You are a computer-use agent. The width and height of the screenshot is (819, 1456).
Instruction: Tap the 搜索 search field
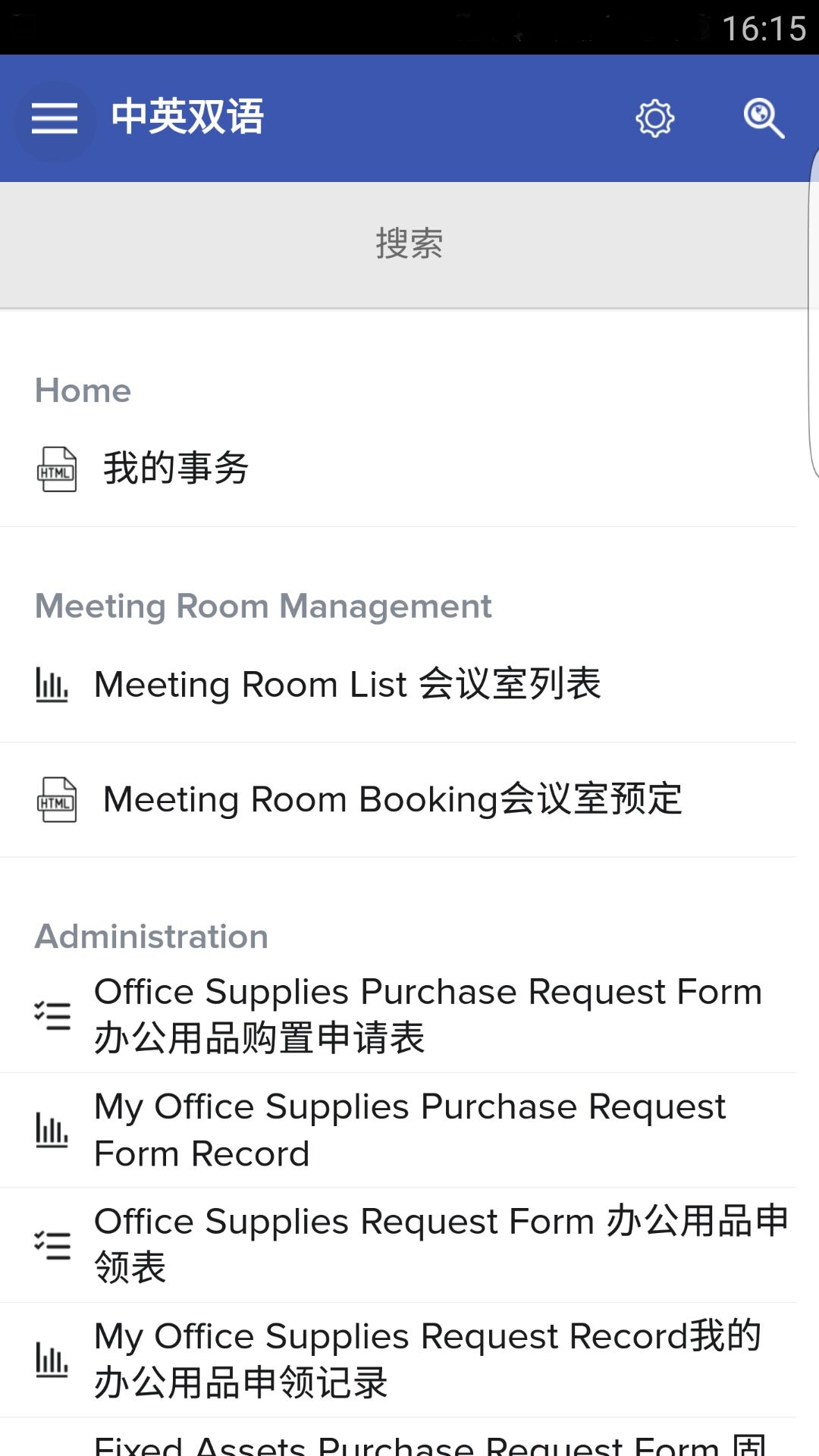point(409,244)
